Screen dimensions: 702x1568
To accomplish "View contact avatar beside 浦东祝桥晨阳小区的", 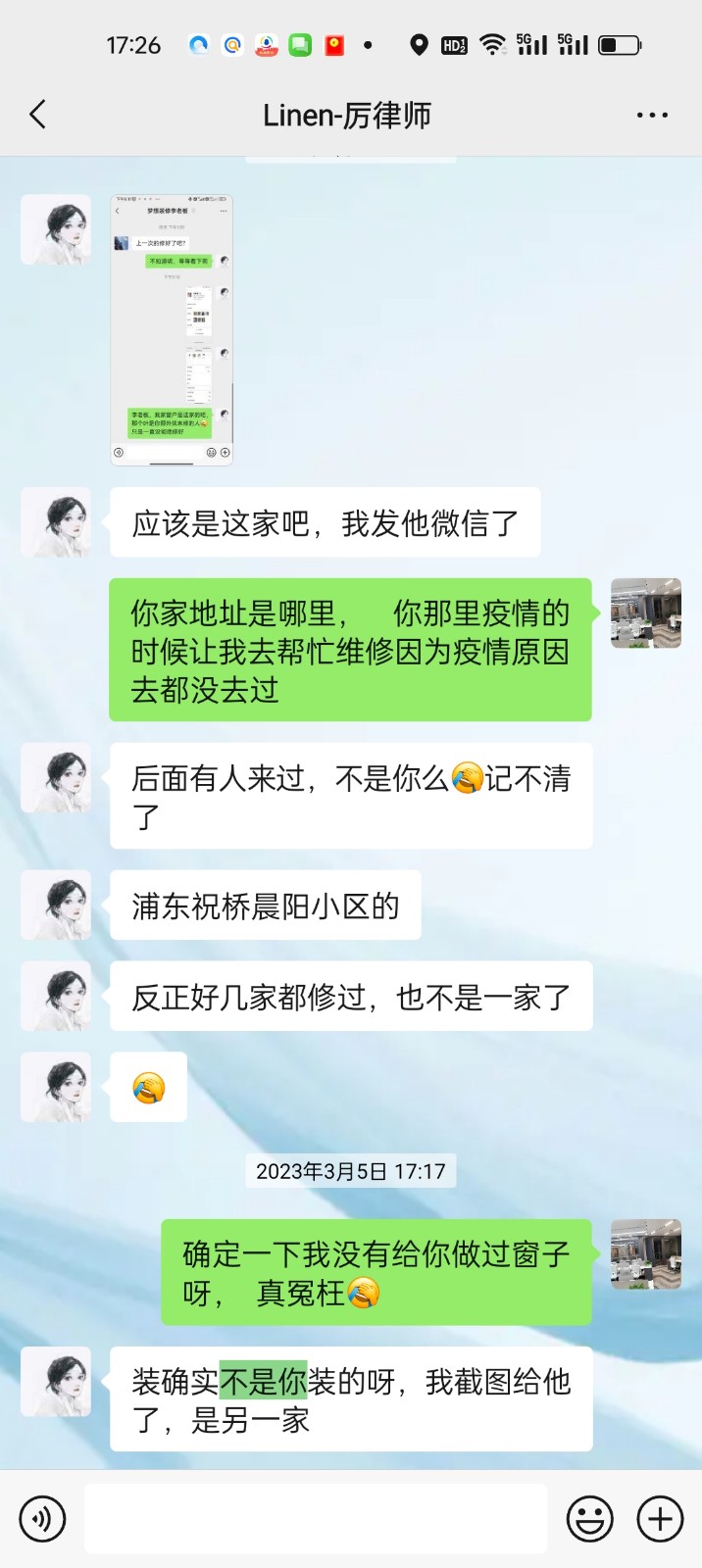I will (56, 906).
